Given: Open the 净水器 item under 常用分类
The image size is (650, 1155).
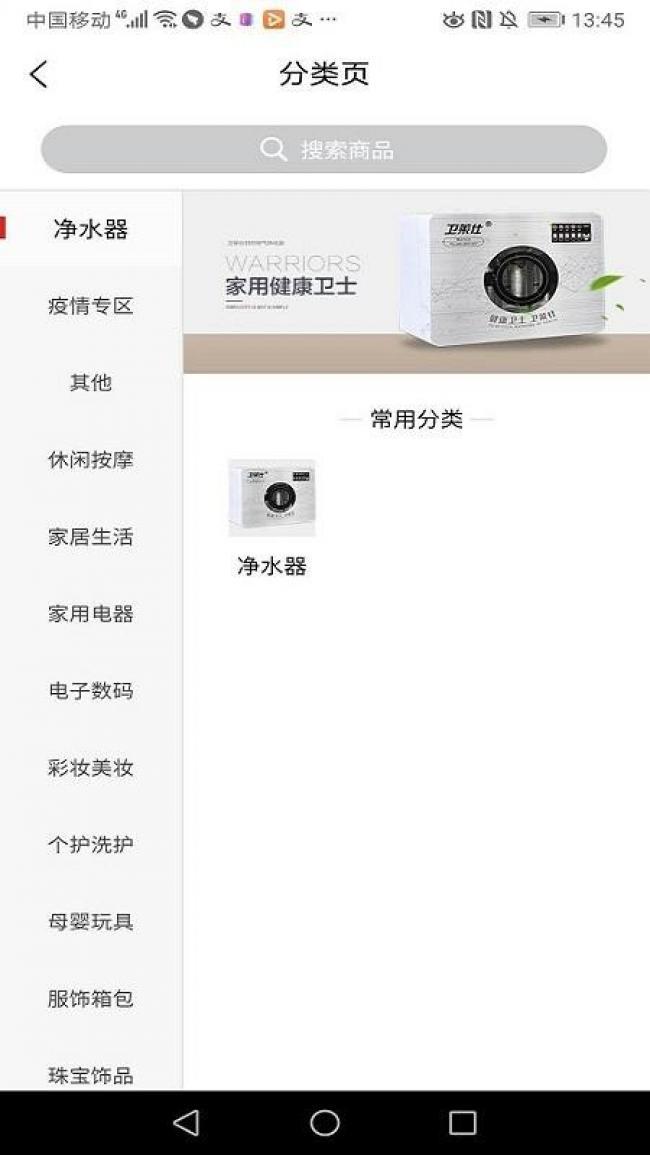Looking at the screenshot, I should (x=271, y=516).
